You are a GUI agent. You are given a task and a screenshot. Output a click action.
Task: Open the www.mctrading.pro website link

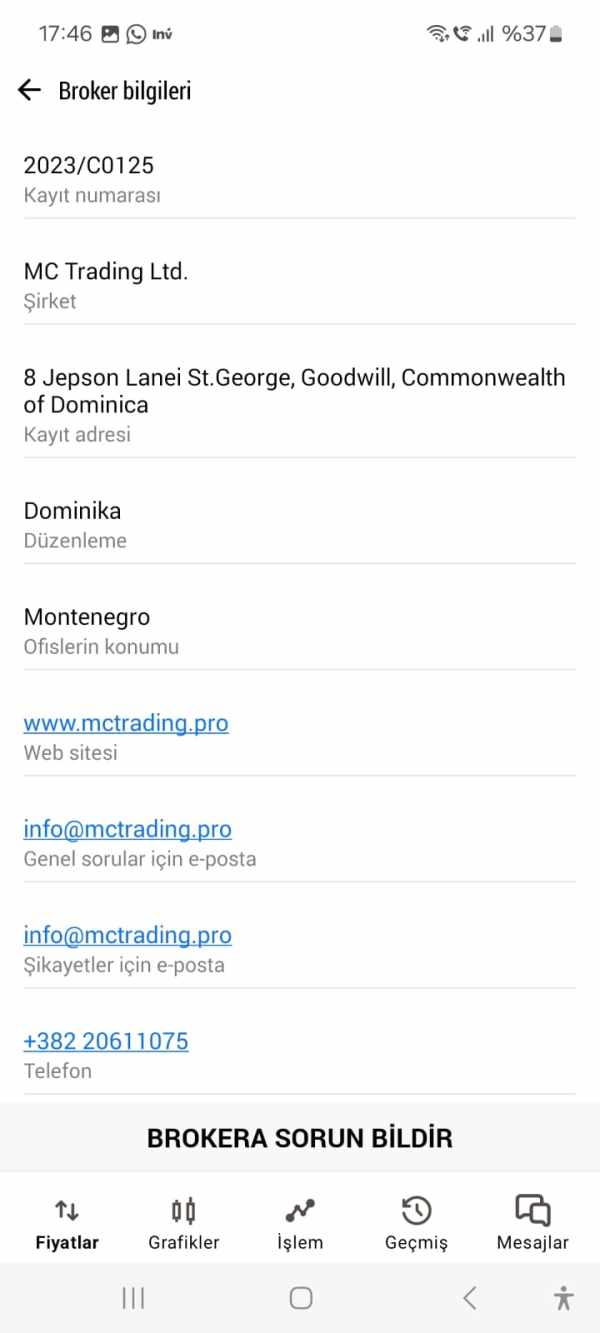coord(126,723)
